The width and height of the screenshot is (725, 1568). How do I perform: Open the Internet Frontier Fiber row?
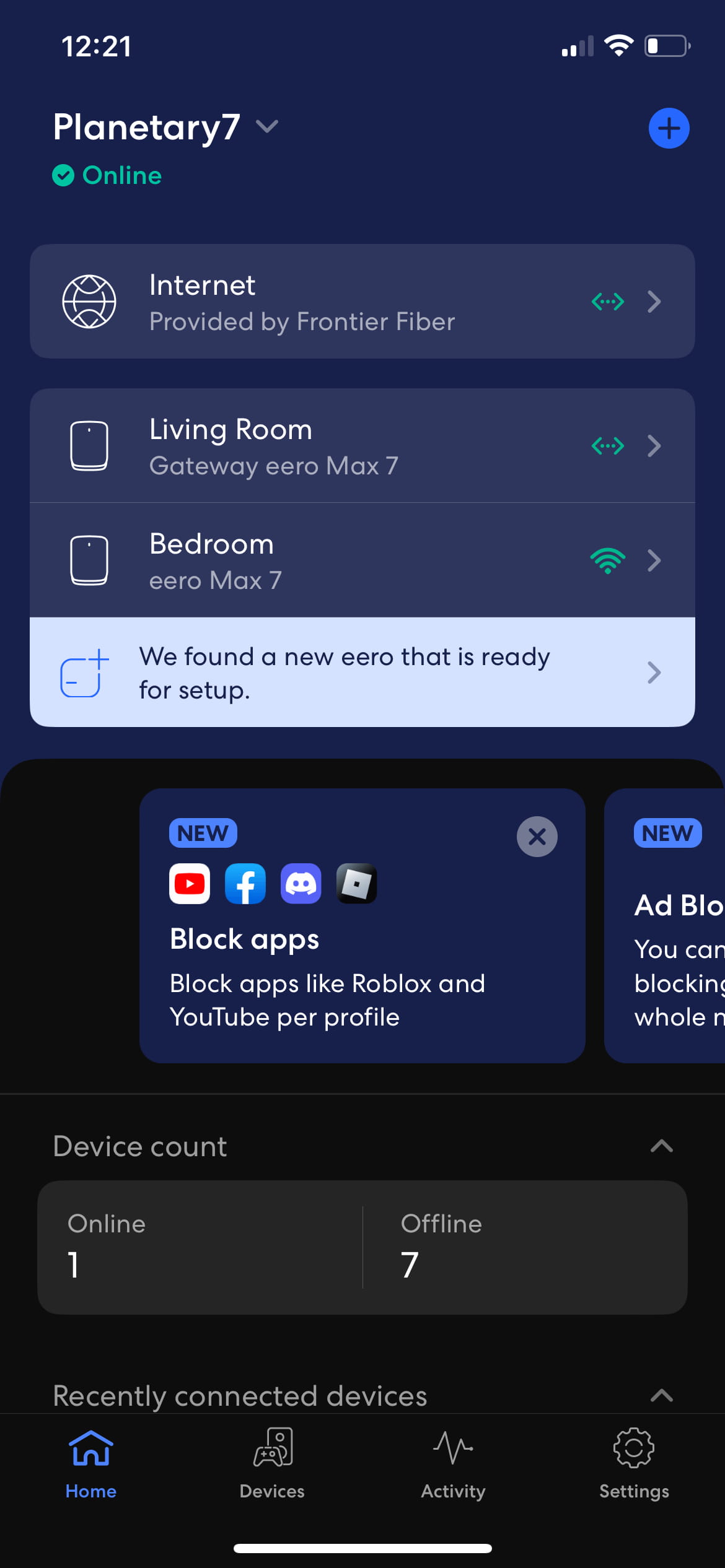362,302
